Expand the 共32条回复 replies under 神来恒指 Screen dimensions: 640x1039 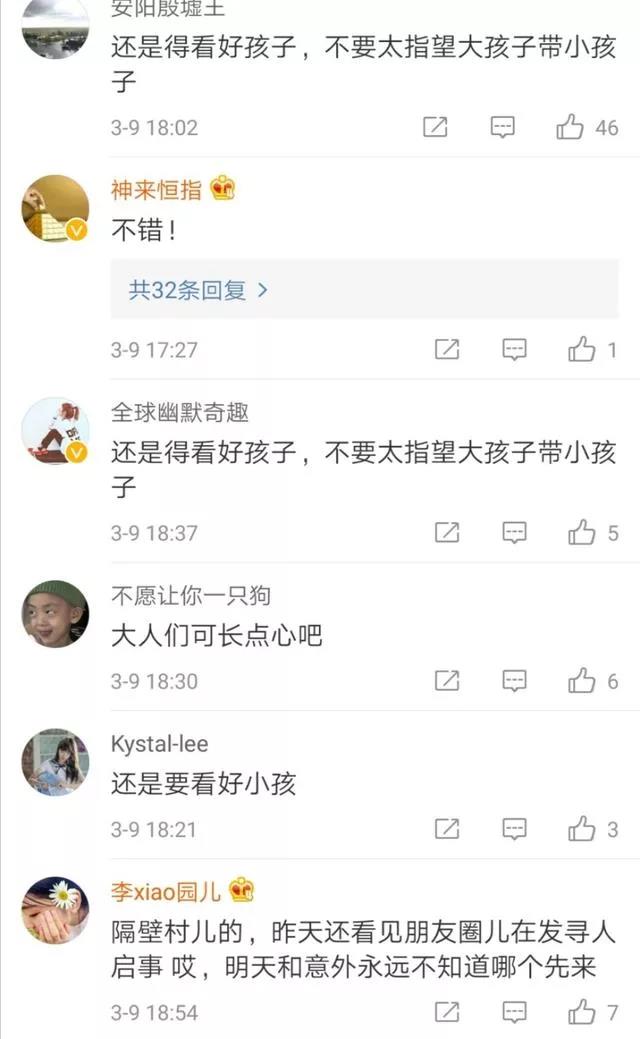[x=198, y=290]
